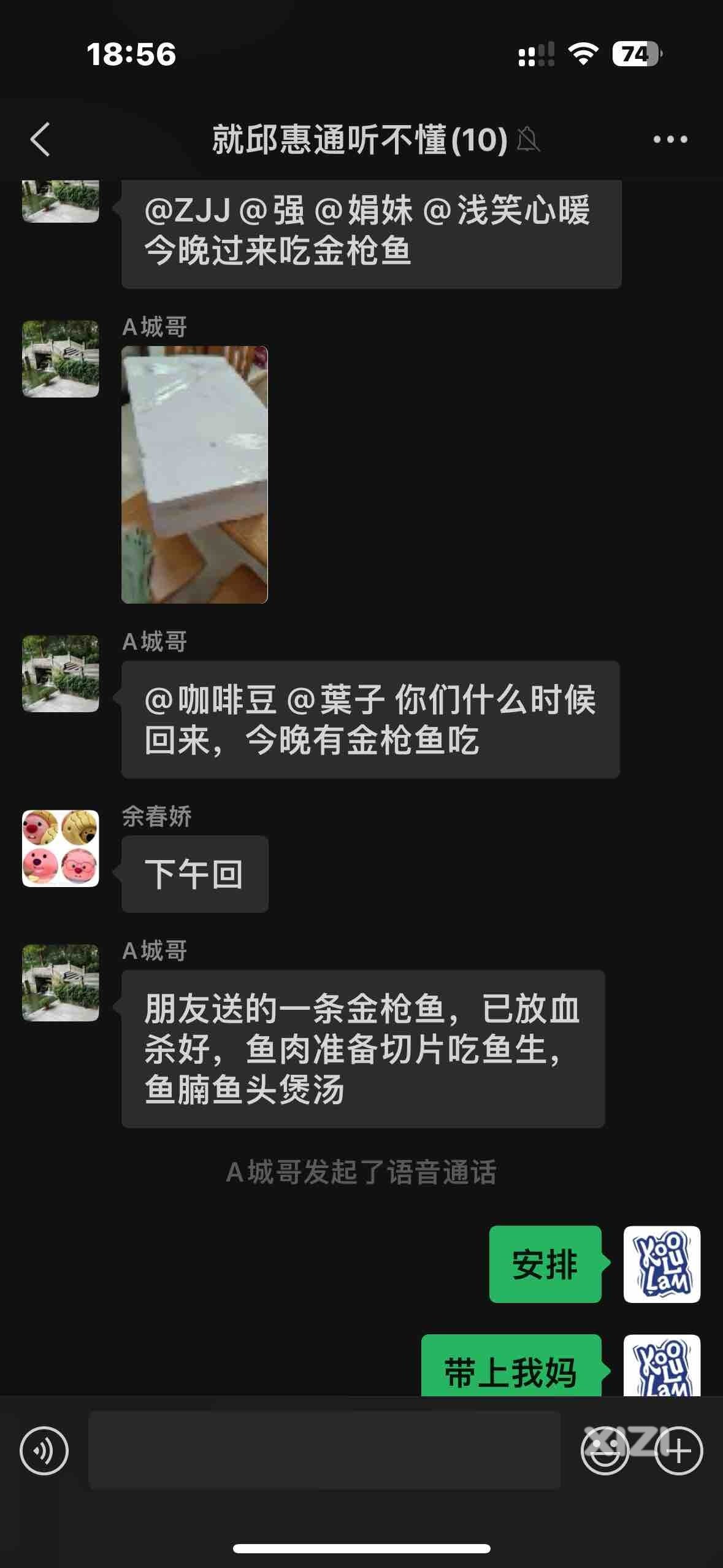Open the plus attachments menu
Viewport: 723px width, 1568px height.
pos(678,1451)
